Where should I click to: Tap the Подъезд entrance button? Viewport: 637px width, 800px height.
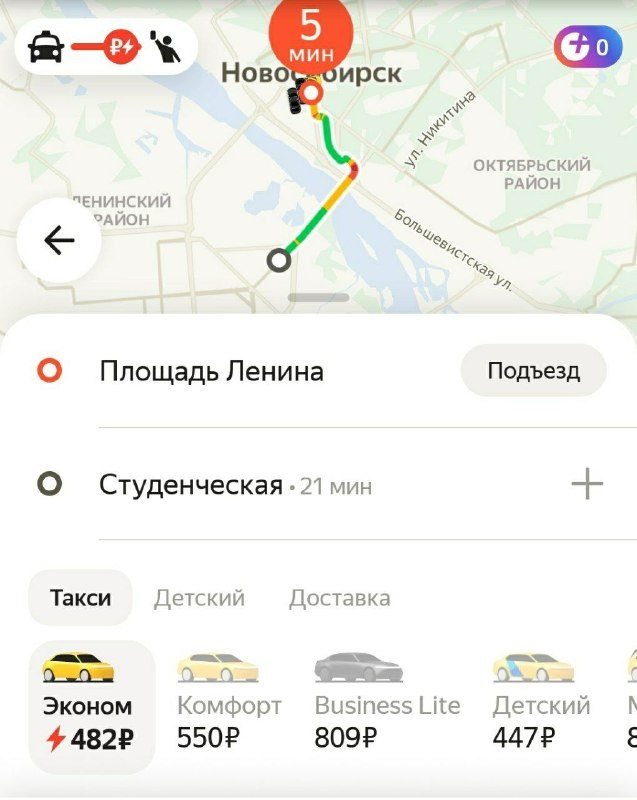click(x=533, y=371)
